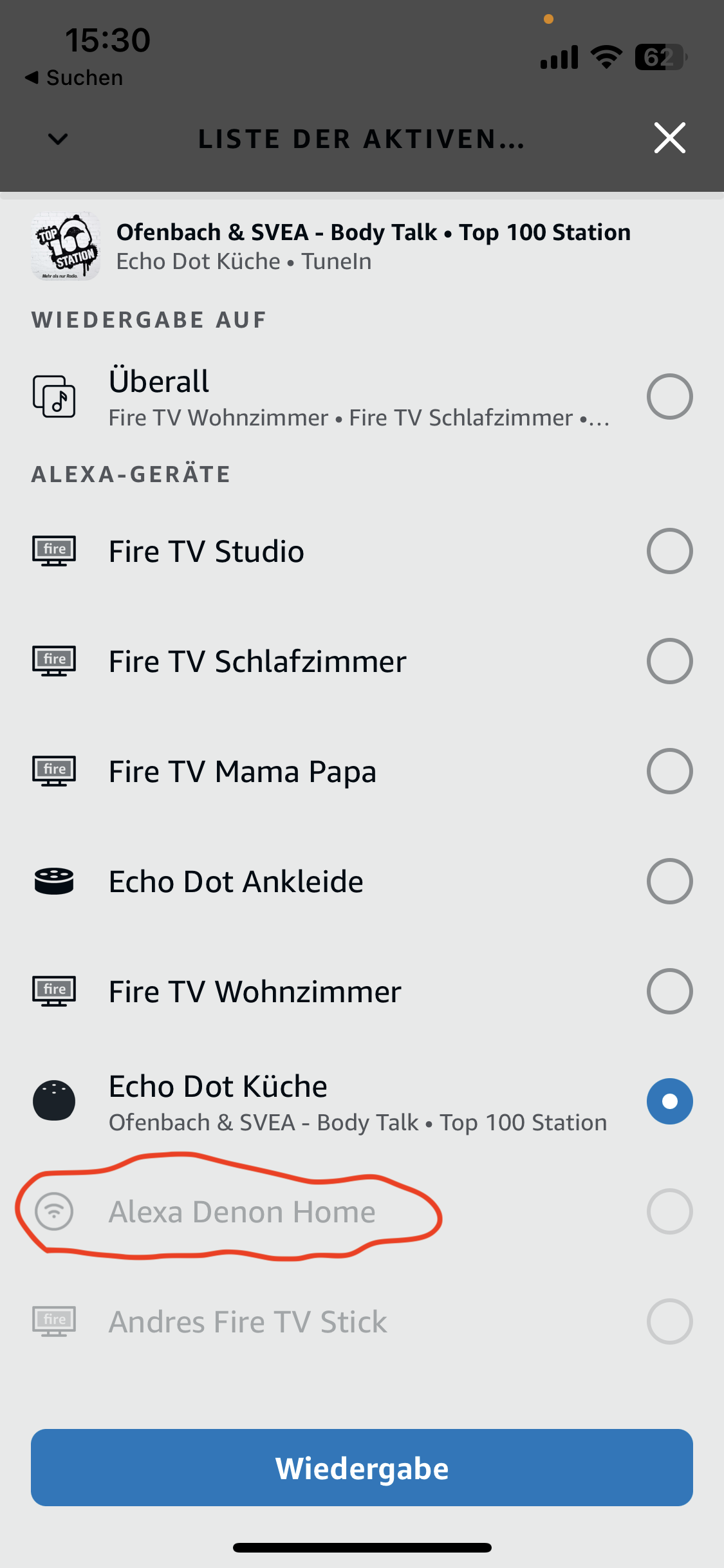The width and height of the screenshot is (724, 1568).
Task: Go back to Suchen
Action: (x=73, y=77)
